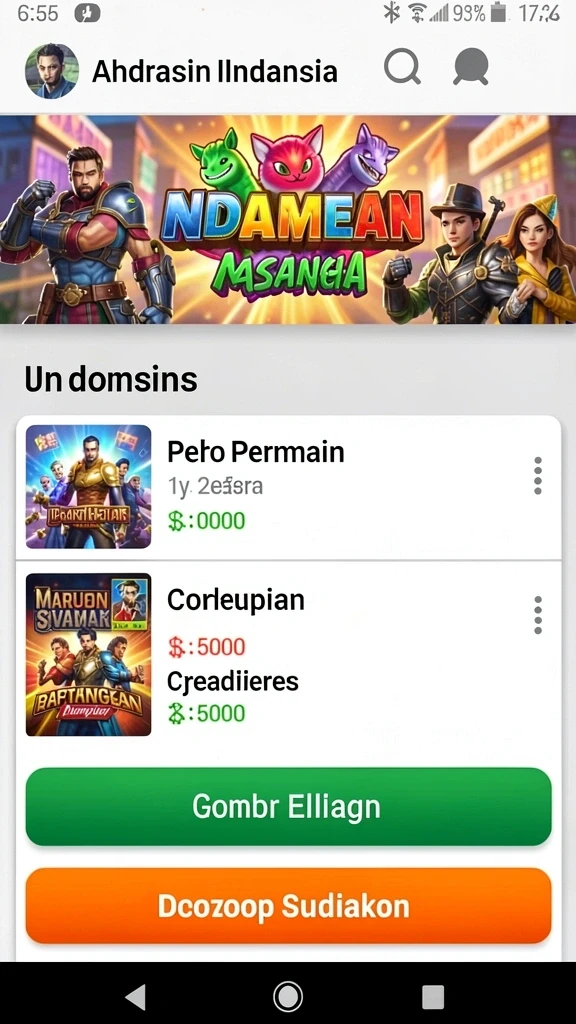Go to the system home screen
Viewport: 576px width, 1024px height.
(287, 997)
